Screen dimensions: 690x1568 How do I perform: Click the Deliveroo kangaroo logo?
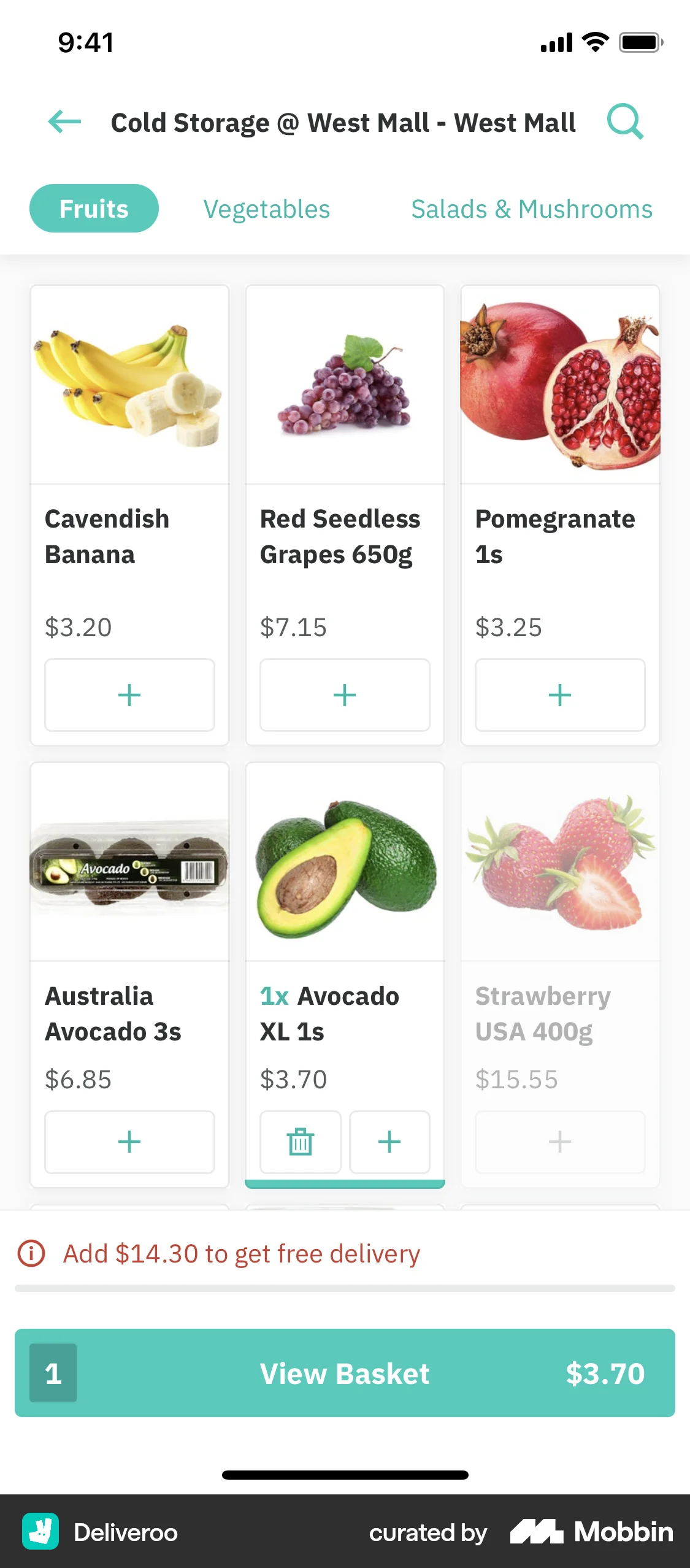click(x=41, y=1532)
